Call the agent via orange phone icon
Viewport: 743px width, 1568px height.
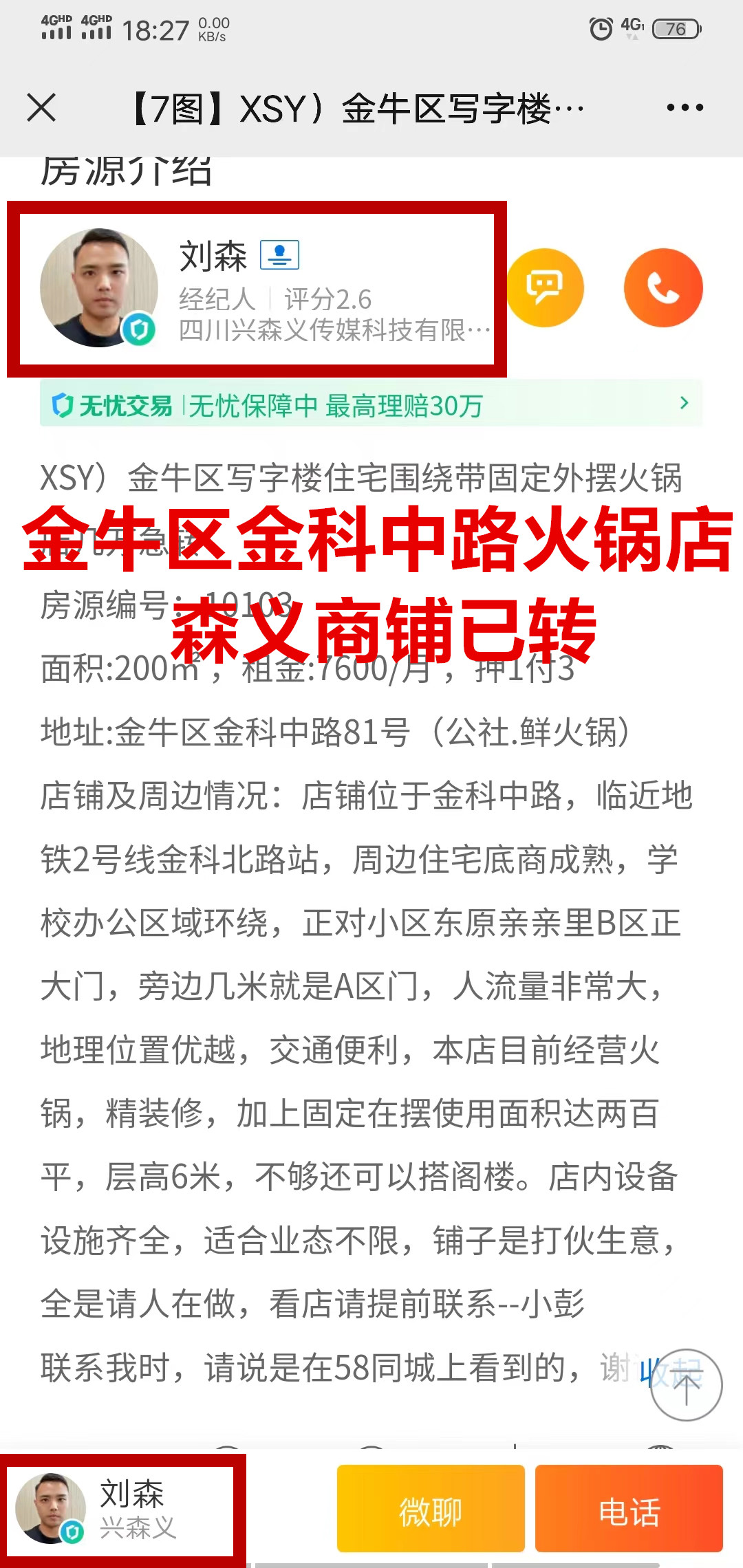[x=663, y=287]
